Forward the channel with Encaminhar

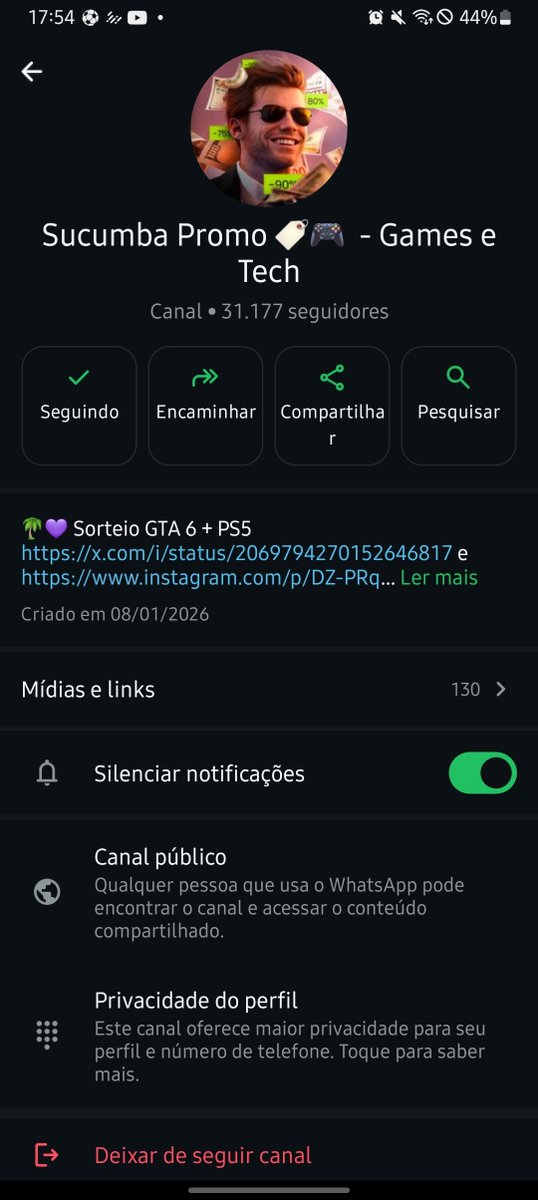tap(206, 405)
